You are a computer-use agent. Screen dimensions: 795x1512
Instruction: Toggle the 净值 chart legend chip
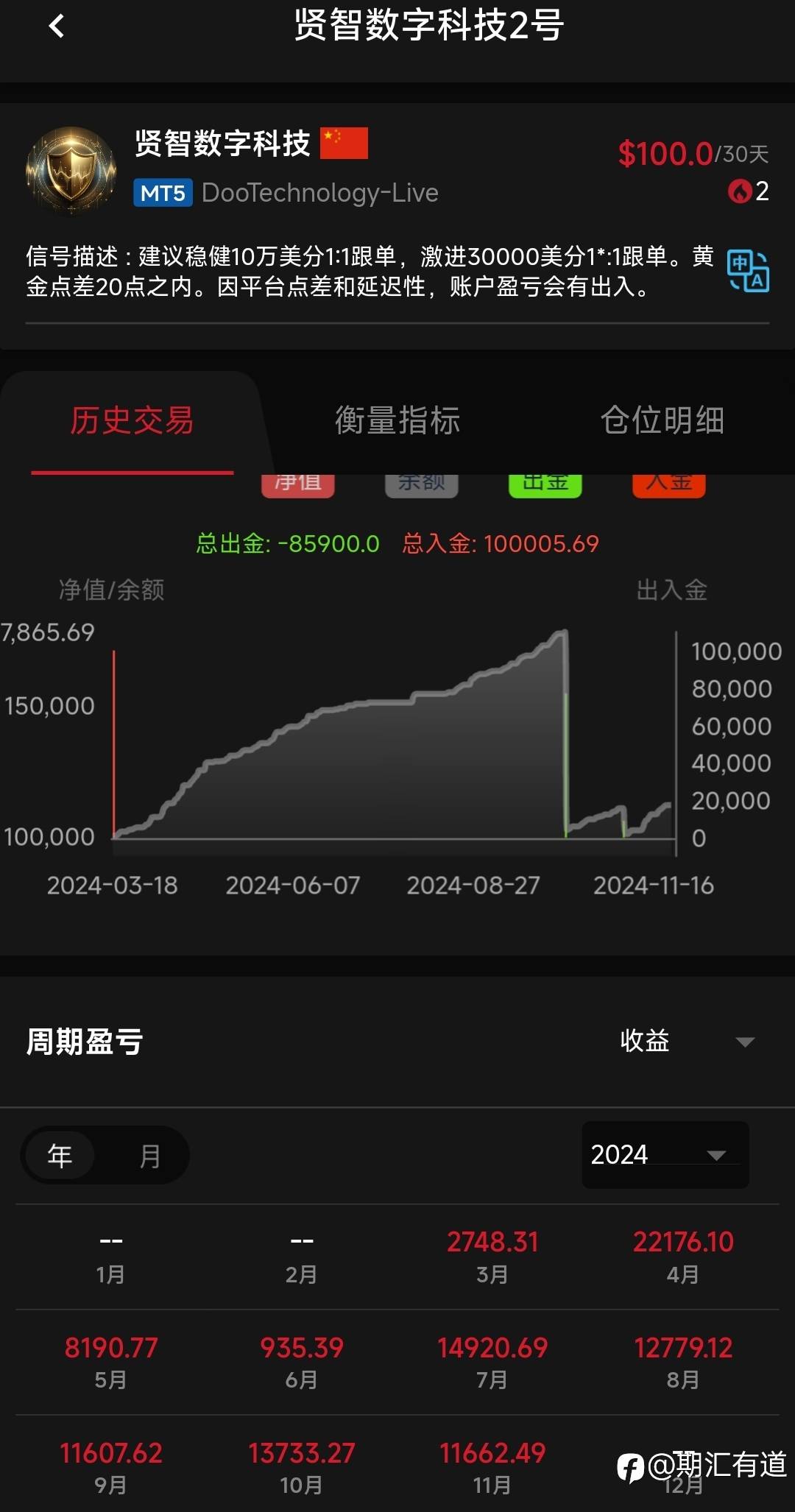coord(298,485)
